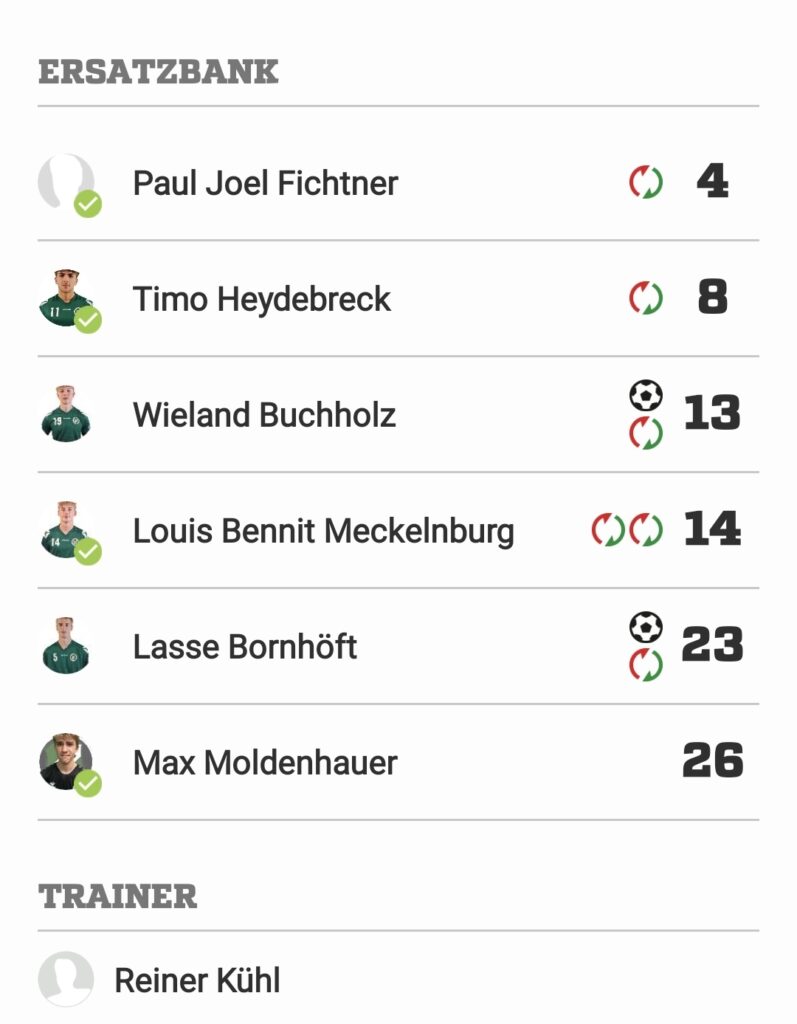Screen dimensions: 797x1024
Task: Open trainer Reiner Kühl's profile
Action: pyautogui.click(x=197, y=981)
